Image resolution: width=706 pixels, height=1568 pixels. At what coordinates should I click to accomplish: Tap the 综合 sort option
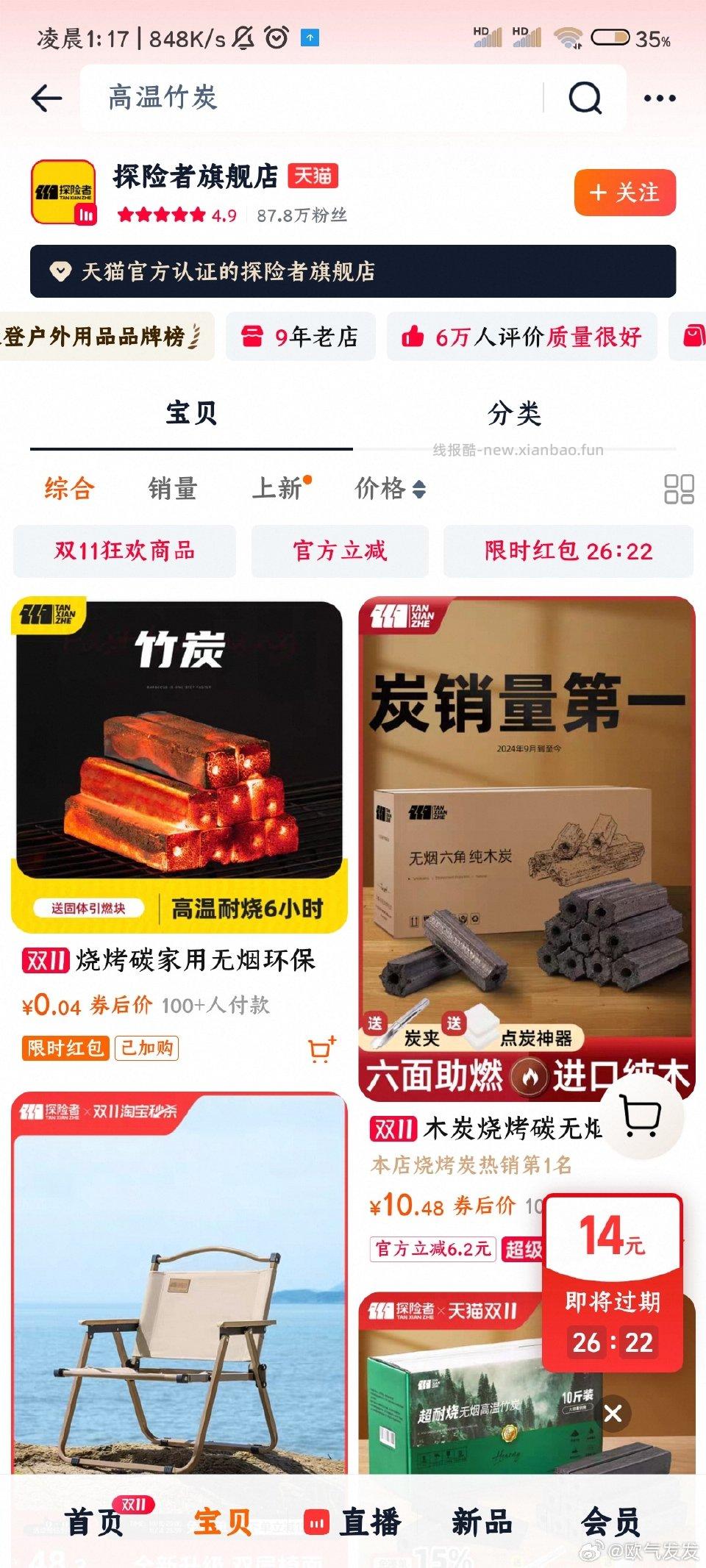(70, 488)
